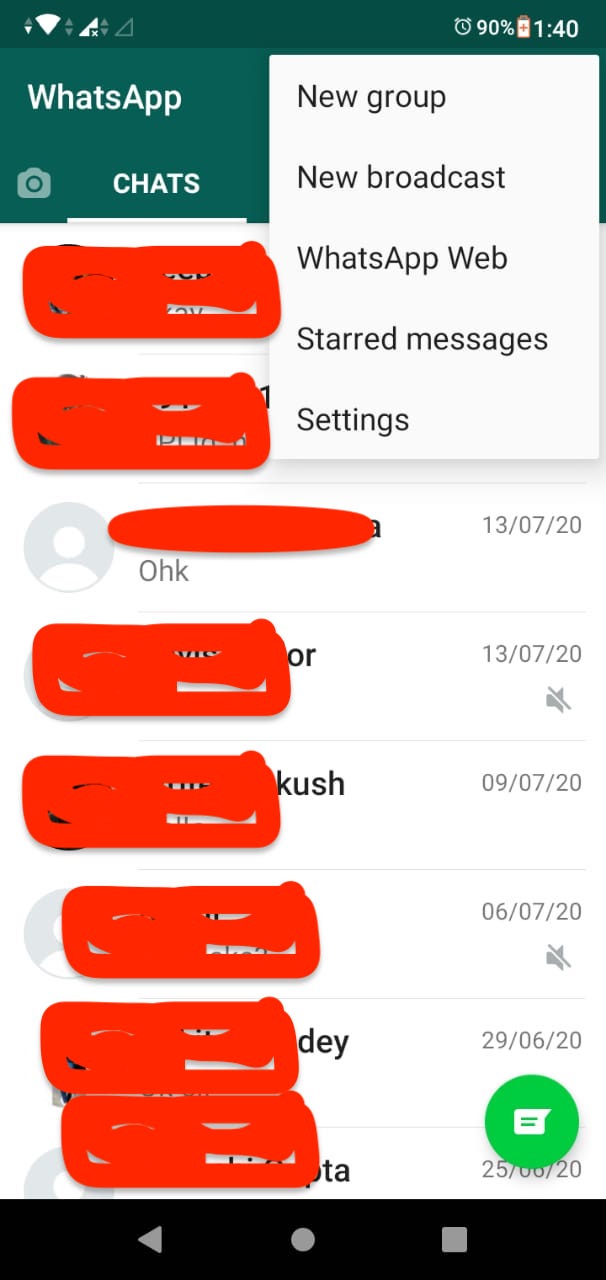The width and height of the screenshot is (606, 1280).
Task: Open the camera tab icon
Action: 34,184
